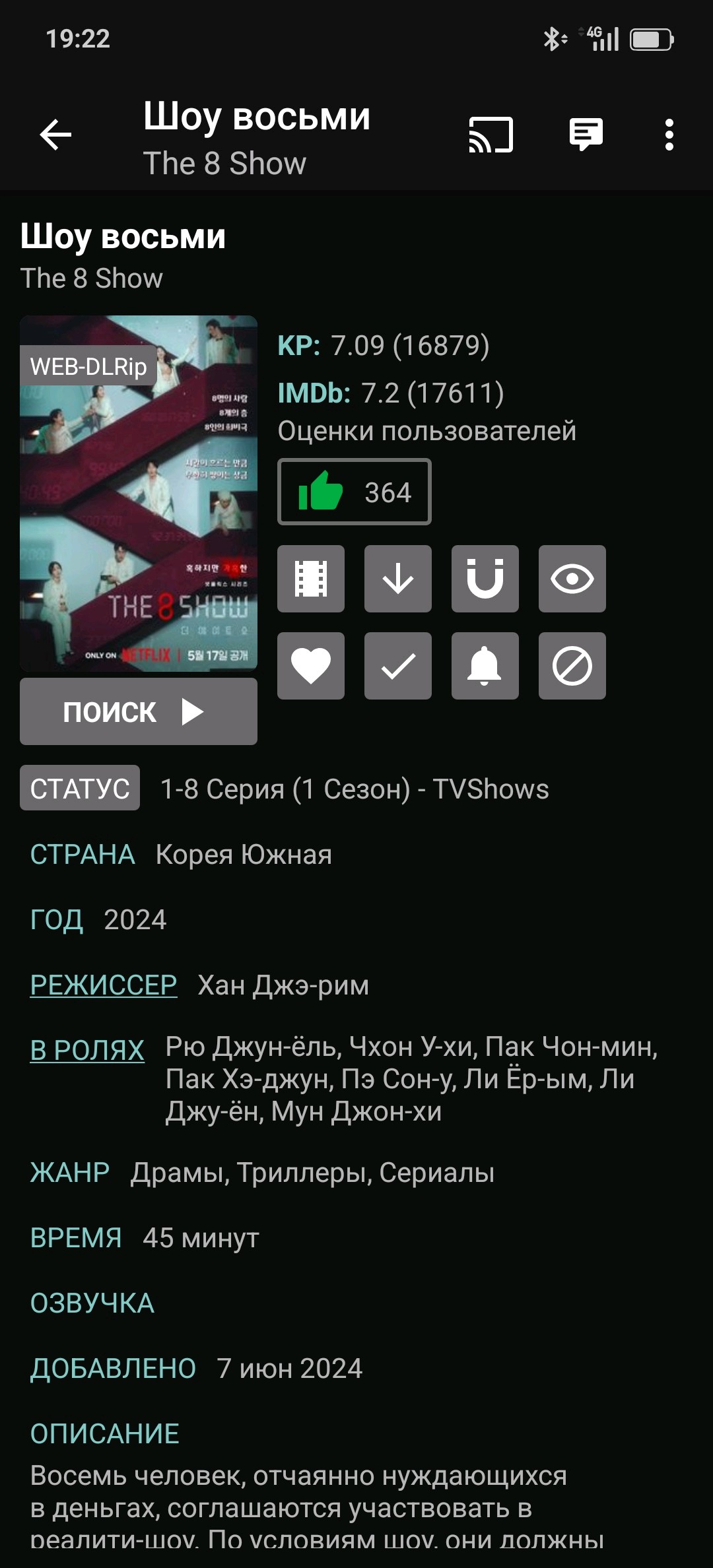The height and width of the screenshot is (1568, 713).
Task: Mark as watched with the checkmark icon
Action: click(398, 666)
